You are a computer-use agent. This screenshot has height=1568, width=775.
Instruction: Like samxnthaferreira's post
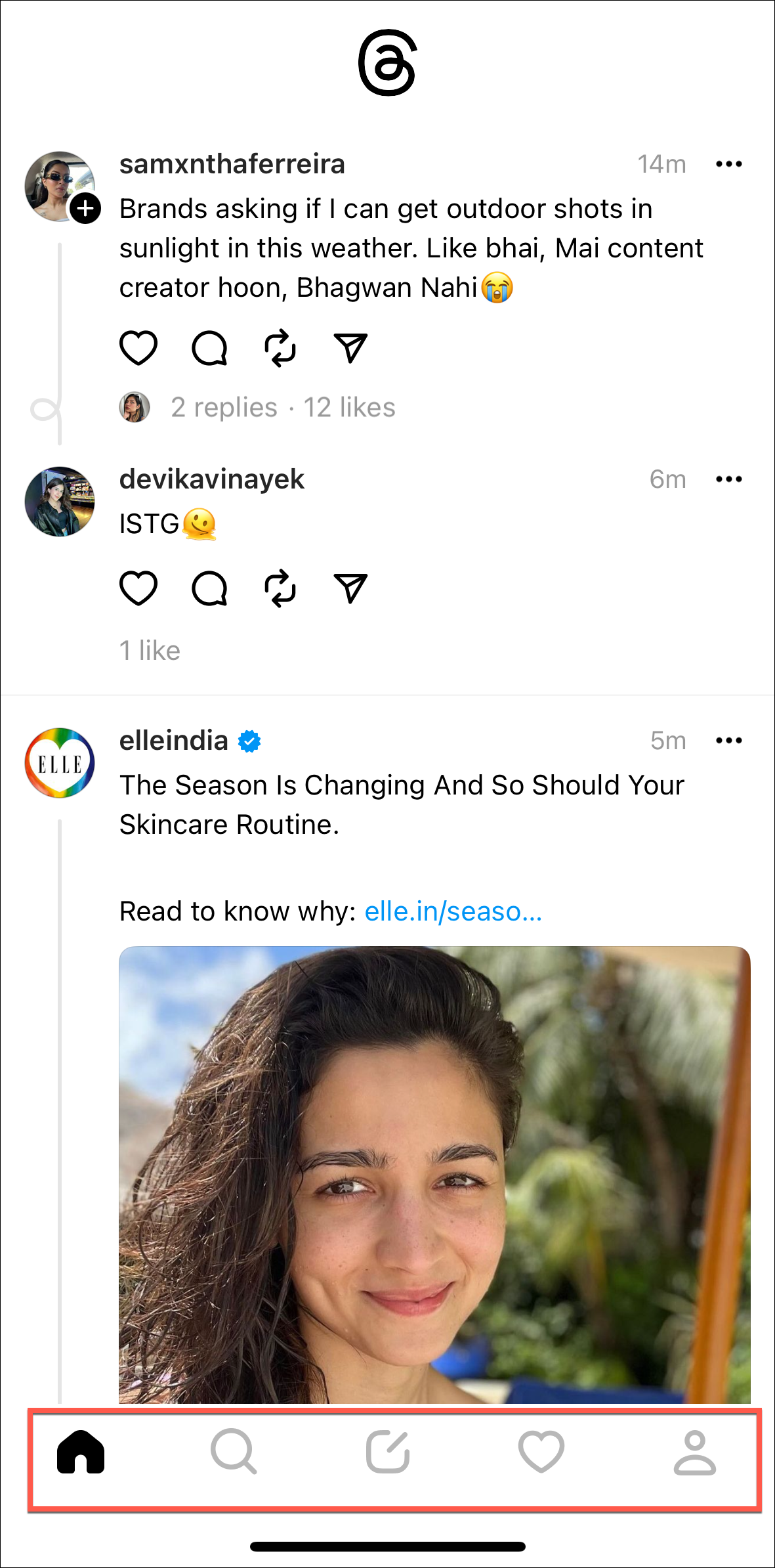138,348
